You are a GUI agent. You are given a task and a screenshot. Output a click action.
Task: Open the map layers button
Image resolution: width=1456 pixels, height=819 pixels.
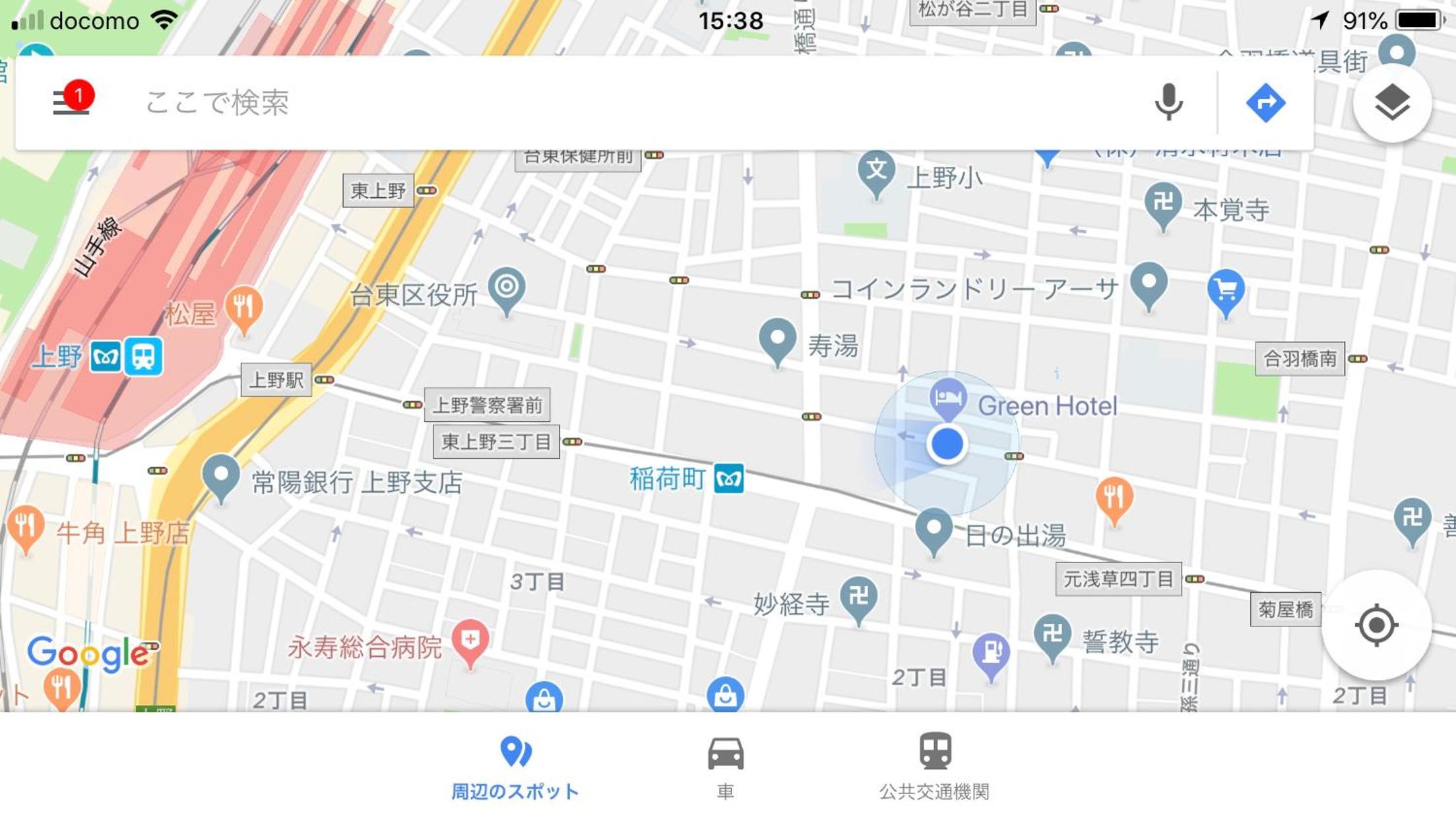1392,104
